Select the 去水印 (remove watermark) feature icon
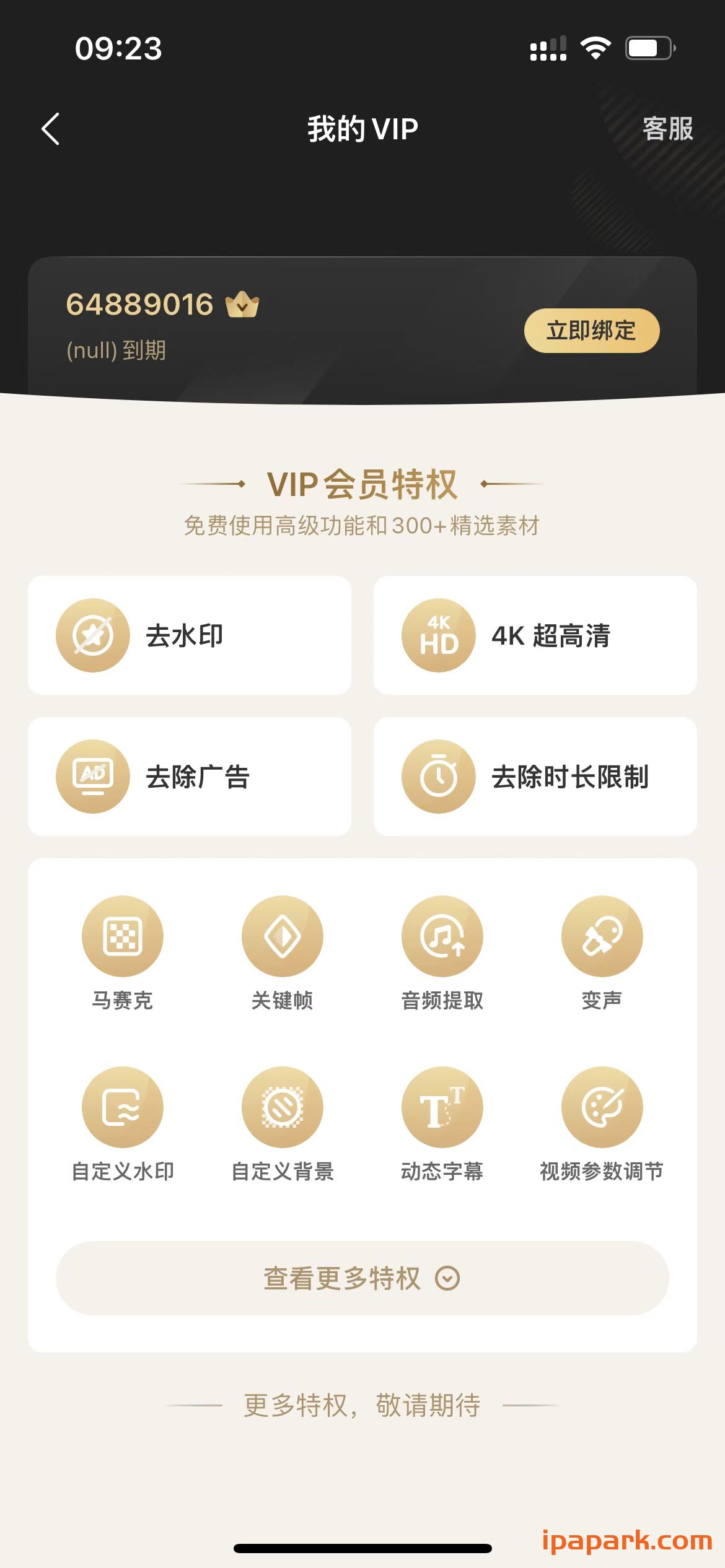Screen dimensions: 725x1568 92,634
